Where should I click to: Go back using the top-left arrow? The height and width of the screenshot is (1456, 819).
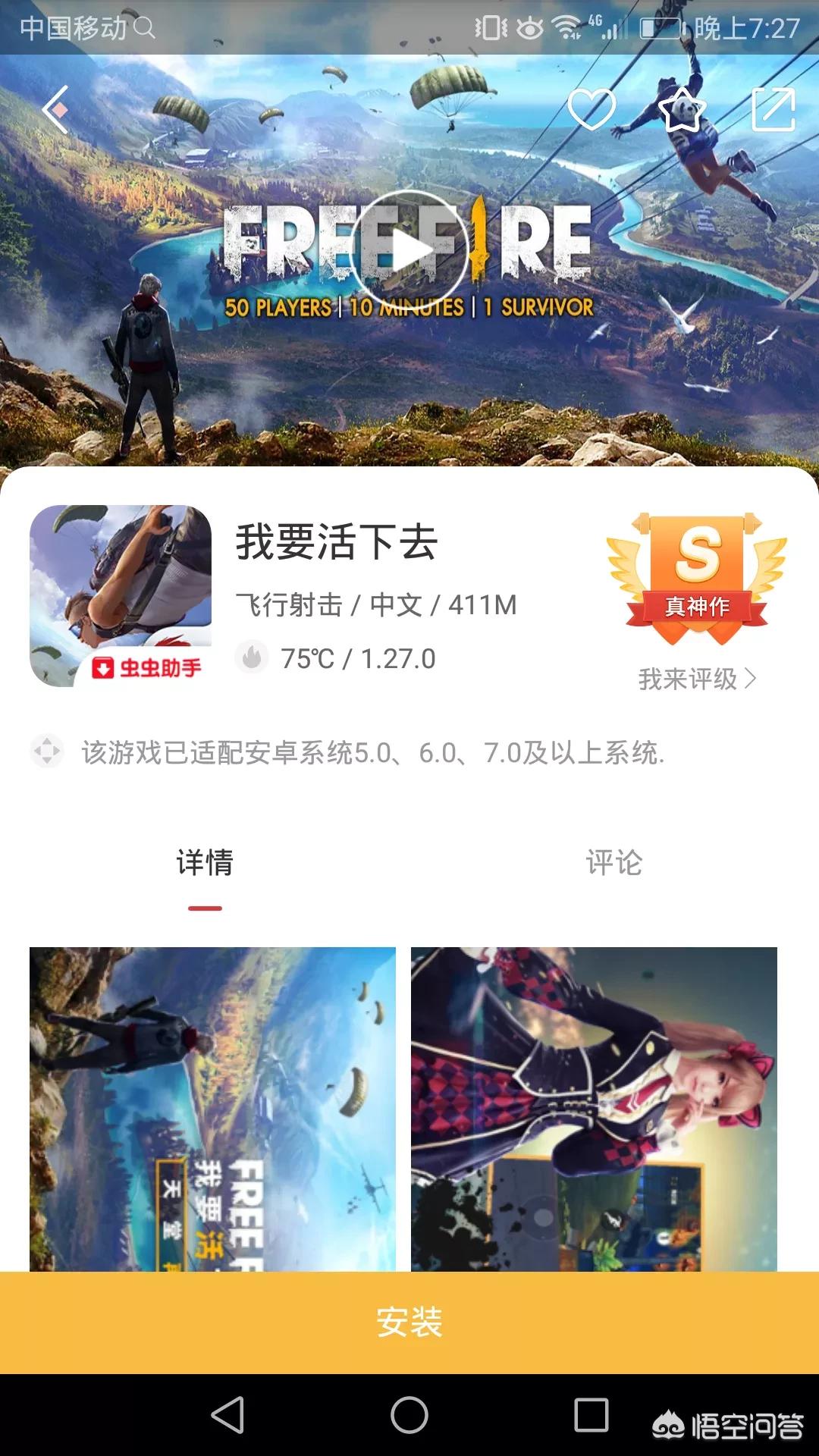(56, 110)
